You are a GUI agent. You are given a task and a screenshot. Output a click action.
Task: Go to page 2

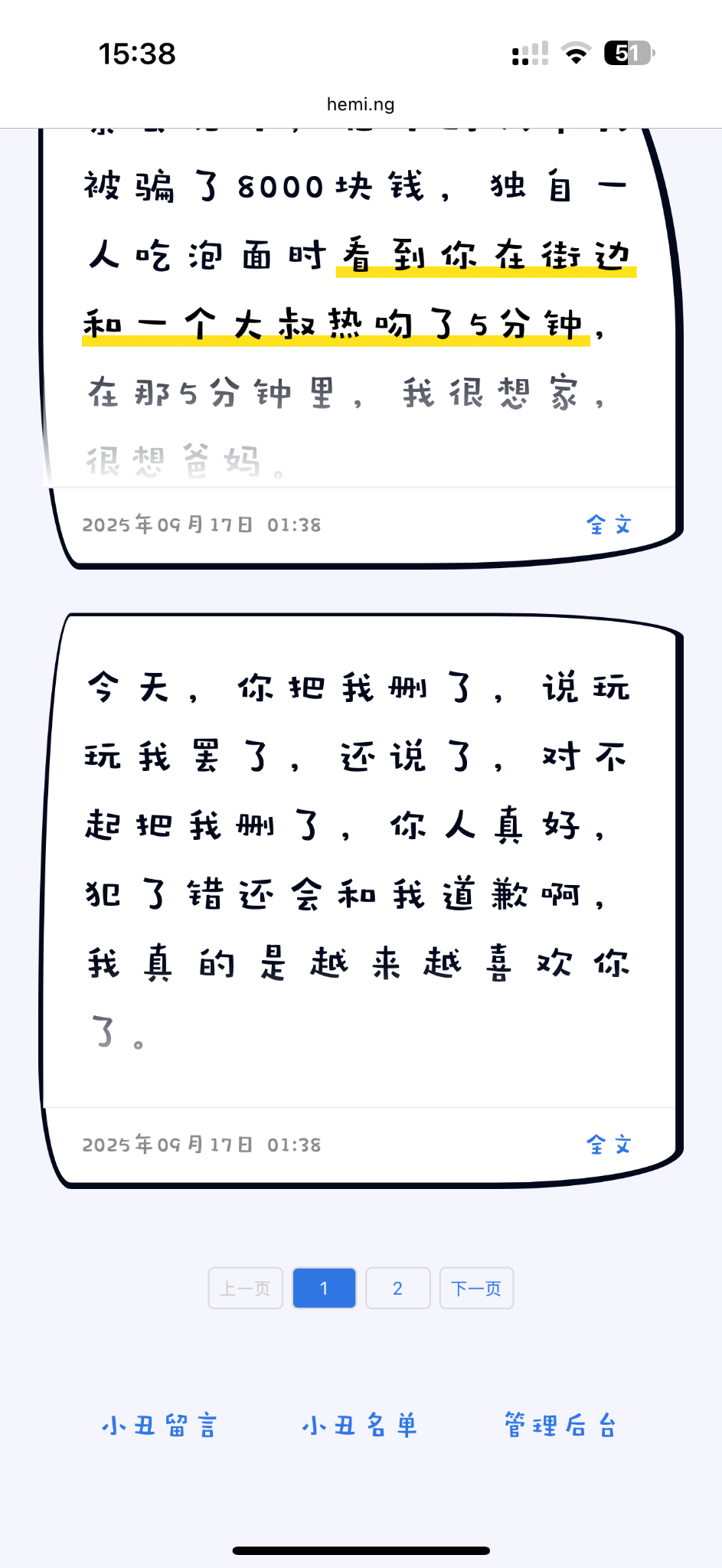(397, 1289)
